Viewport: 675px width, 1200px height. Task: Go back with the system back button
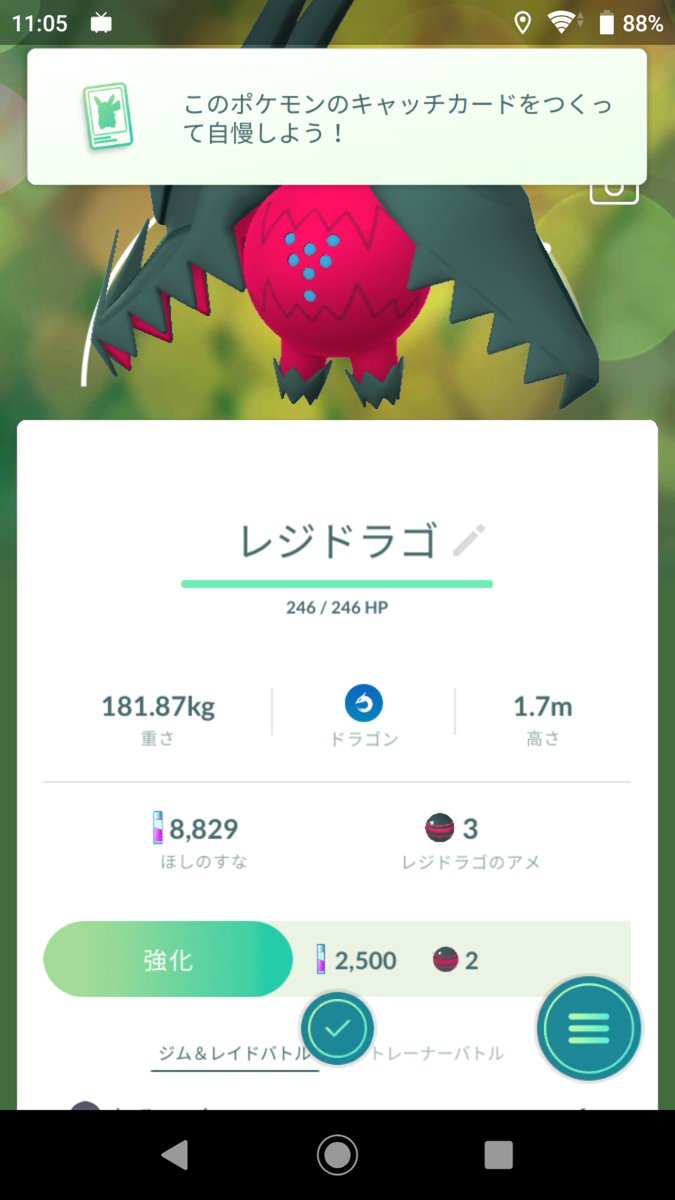(174, 1154)
